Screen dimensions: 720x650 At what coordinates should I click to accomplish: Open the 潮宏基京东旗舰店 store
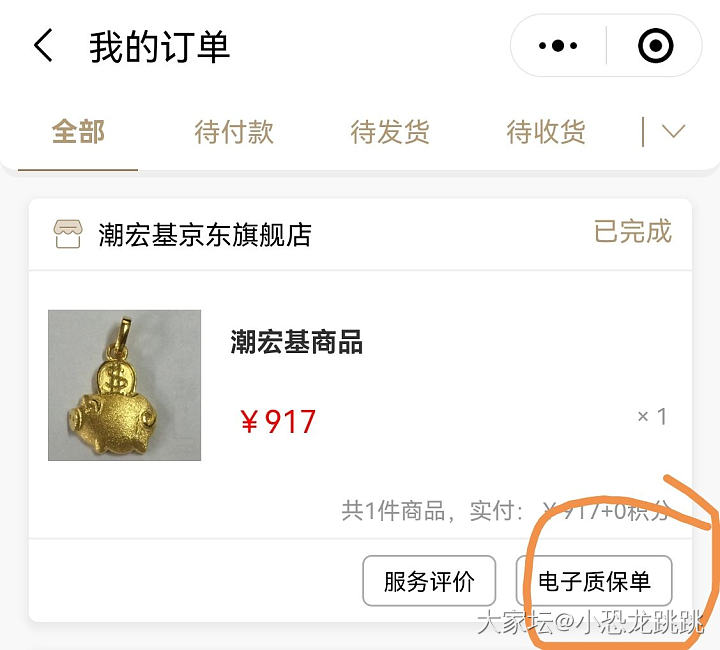pyautogui.click(x=204, y=235)
